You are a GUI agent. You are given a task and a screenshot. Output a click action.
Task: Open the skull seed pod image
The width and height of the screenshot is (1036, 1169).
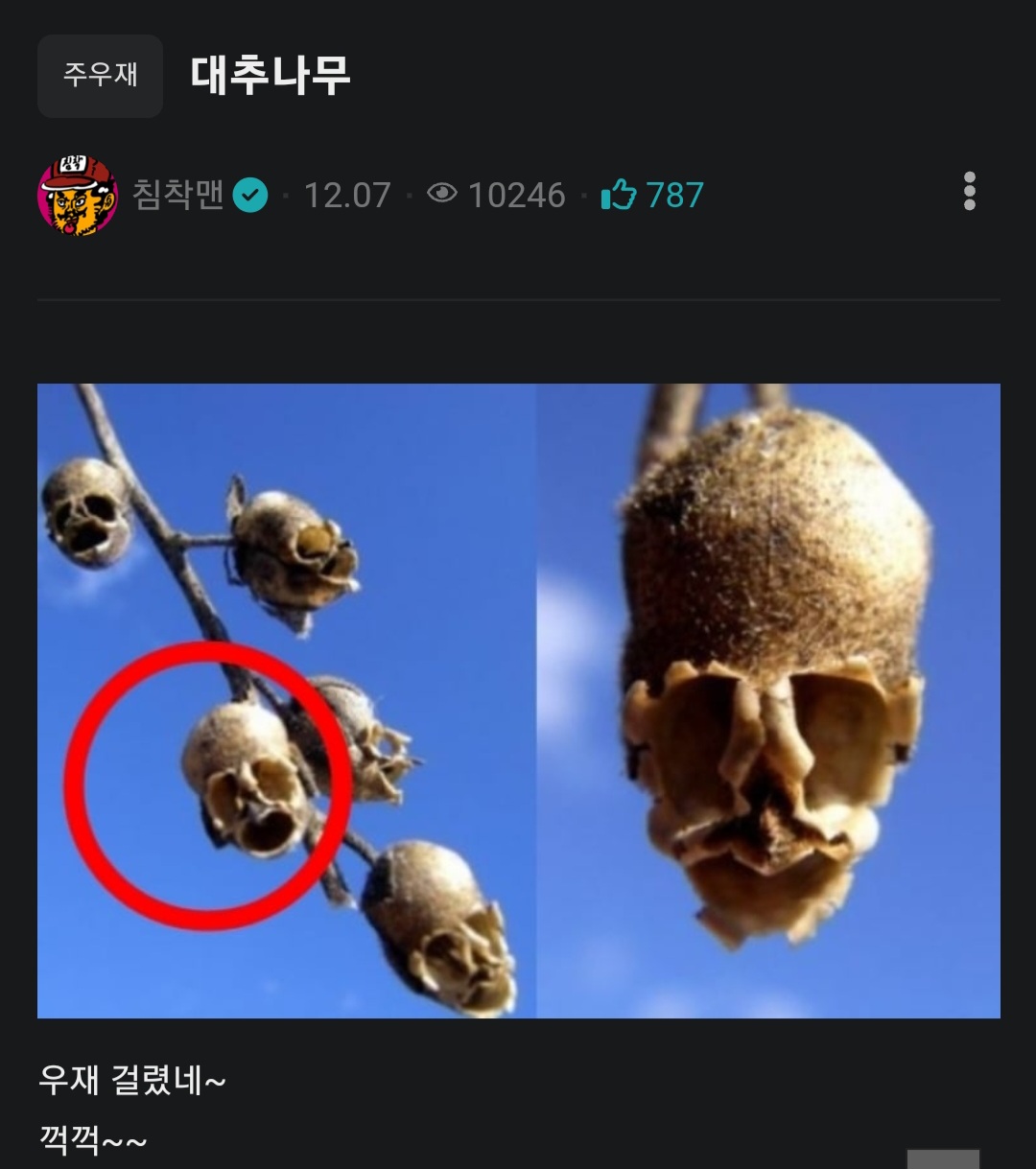click(x=518, y=700)
